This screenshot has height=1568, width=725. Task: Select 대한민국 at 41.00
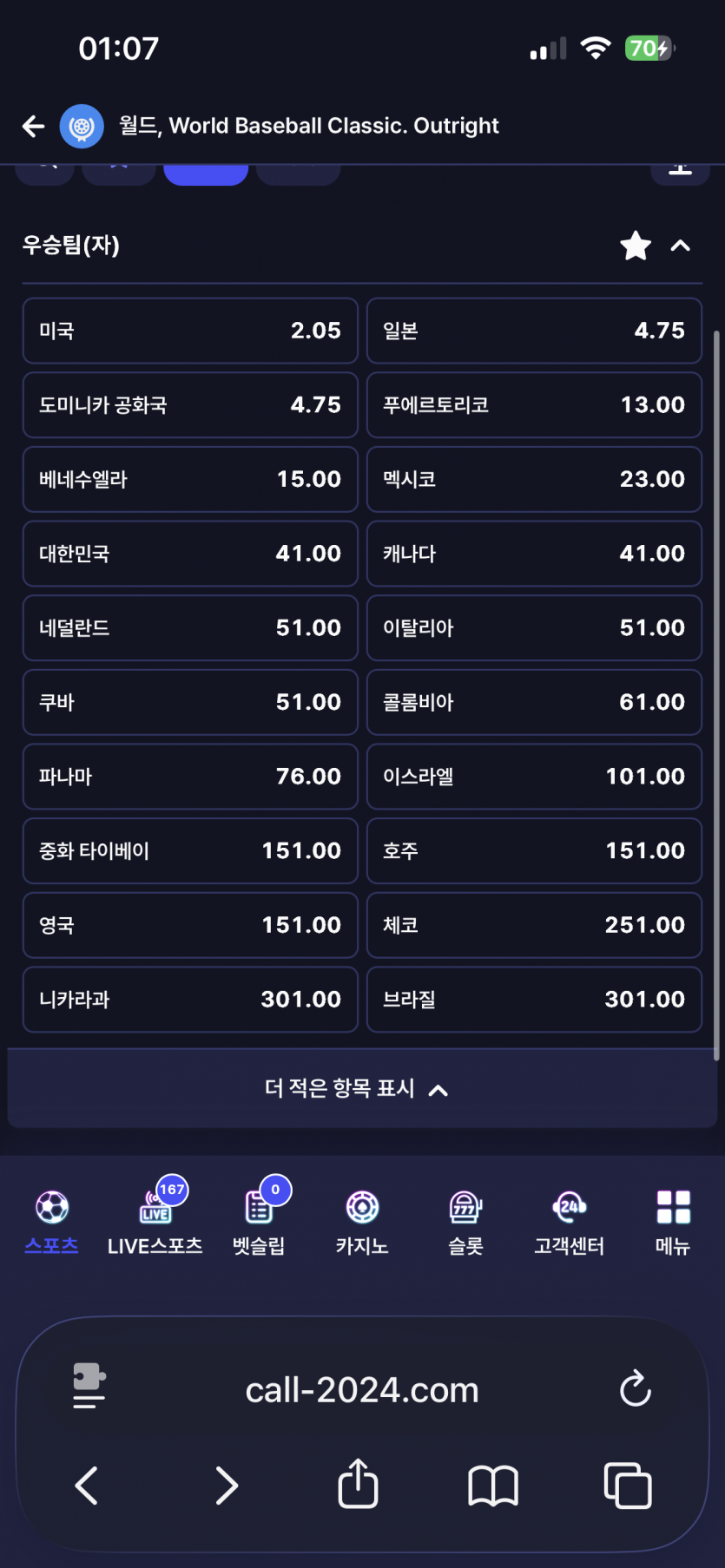pyautogui.click(x=190, y=554)
